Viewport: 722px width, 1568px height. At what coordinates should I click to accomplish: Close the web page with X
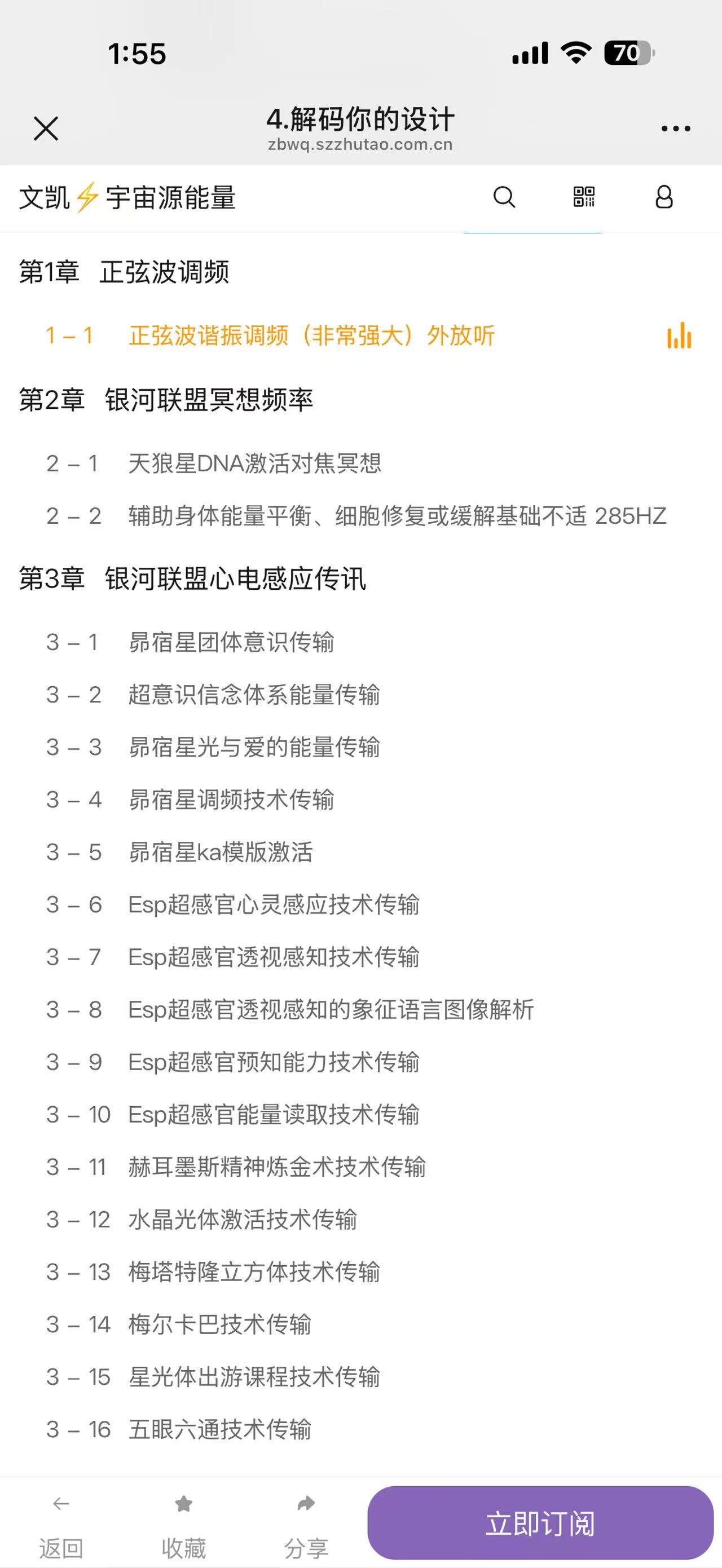point(46,129)
